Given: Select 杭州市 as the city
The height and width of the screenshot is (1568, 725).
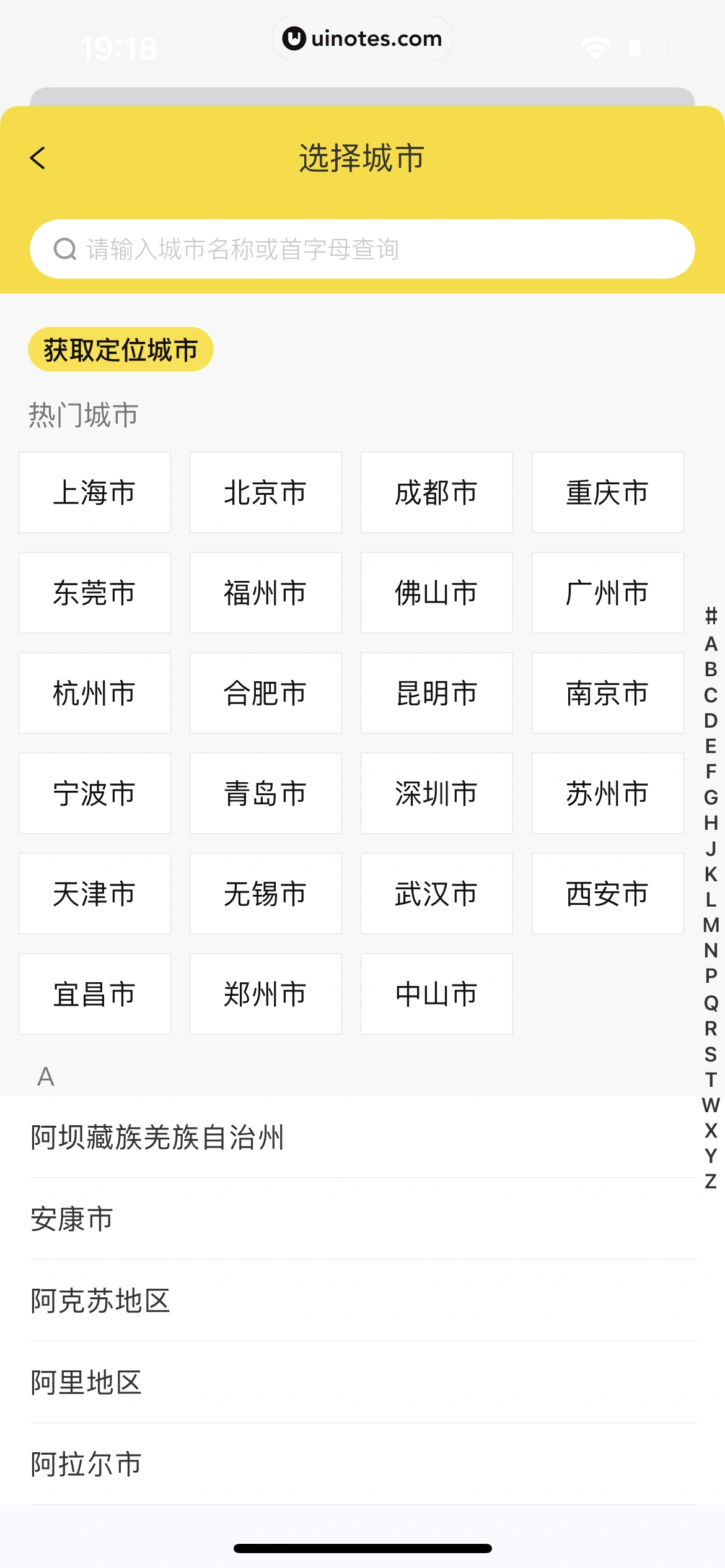Looking at the screenshot, I should tap(95, 693).
